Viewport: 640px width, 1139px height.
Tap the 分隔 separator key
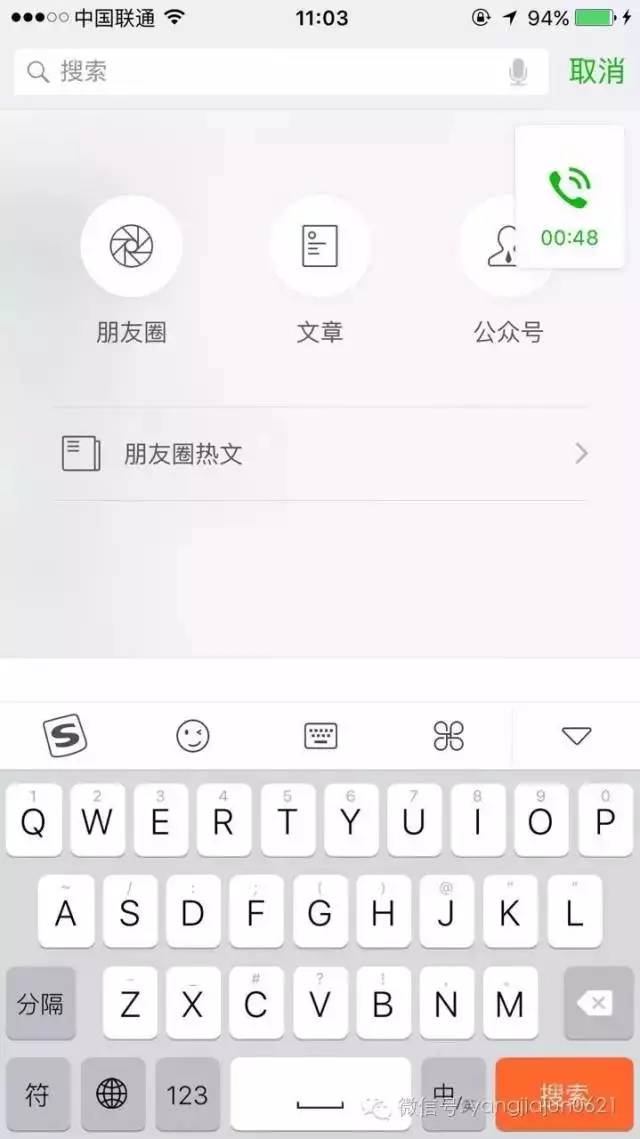tap(41, 1003)
